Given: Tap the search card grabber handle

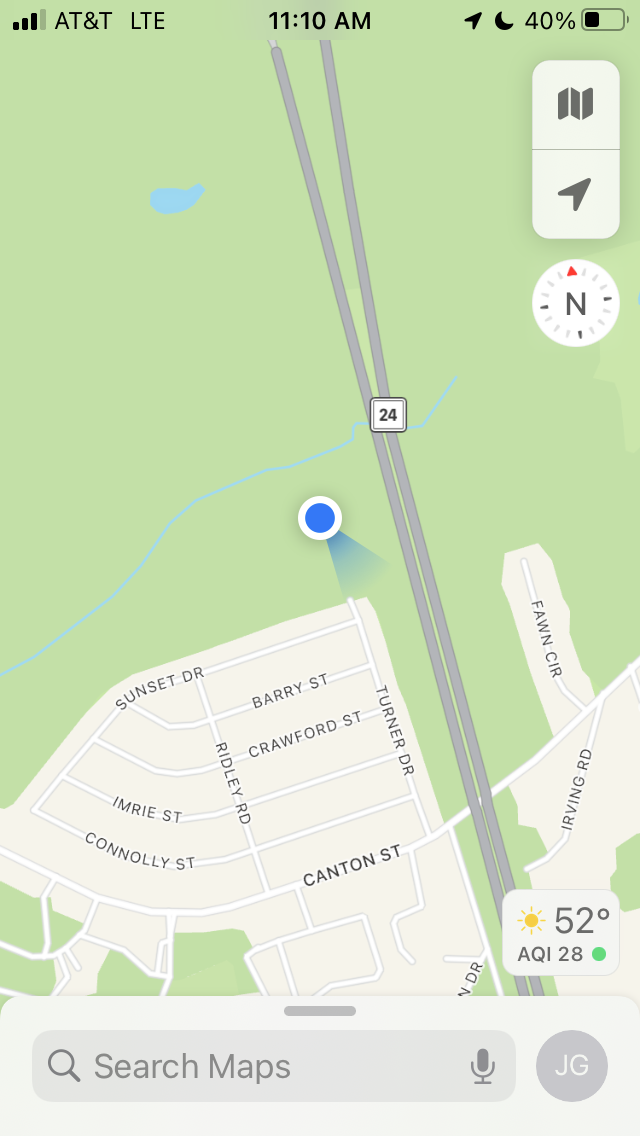Looking at the screenshot, I should tap(320, 1011).
